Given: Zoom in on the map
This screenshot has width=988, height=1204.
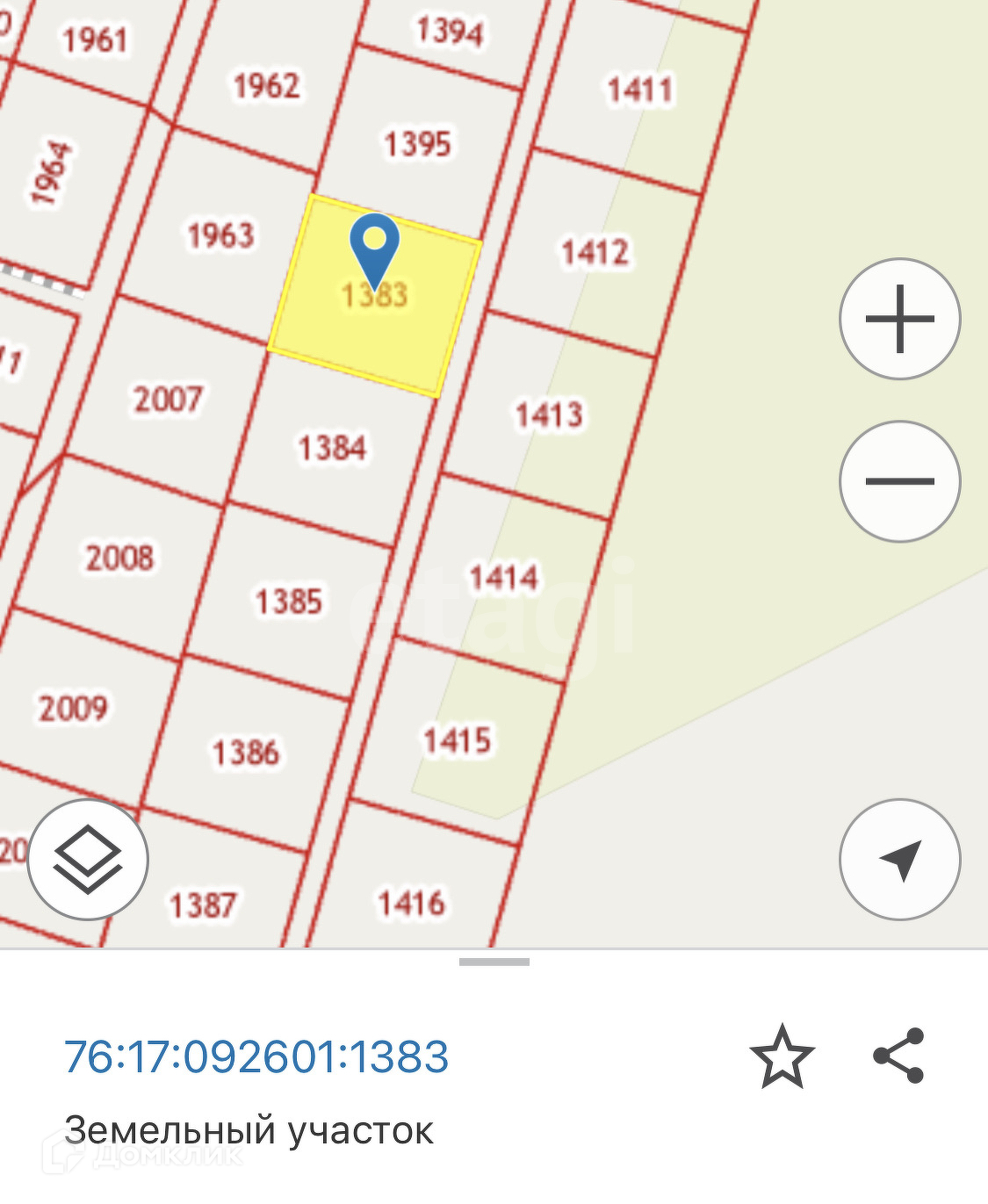Looking at the screenshot, I should click(899, 319).
